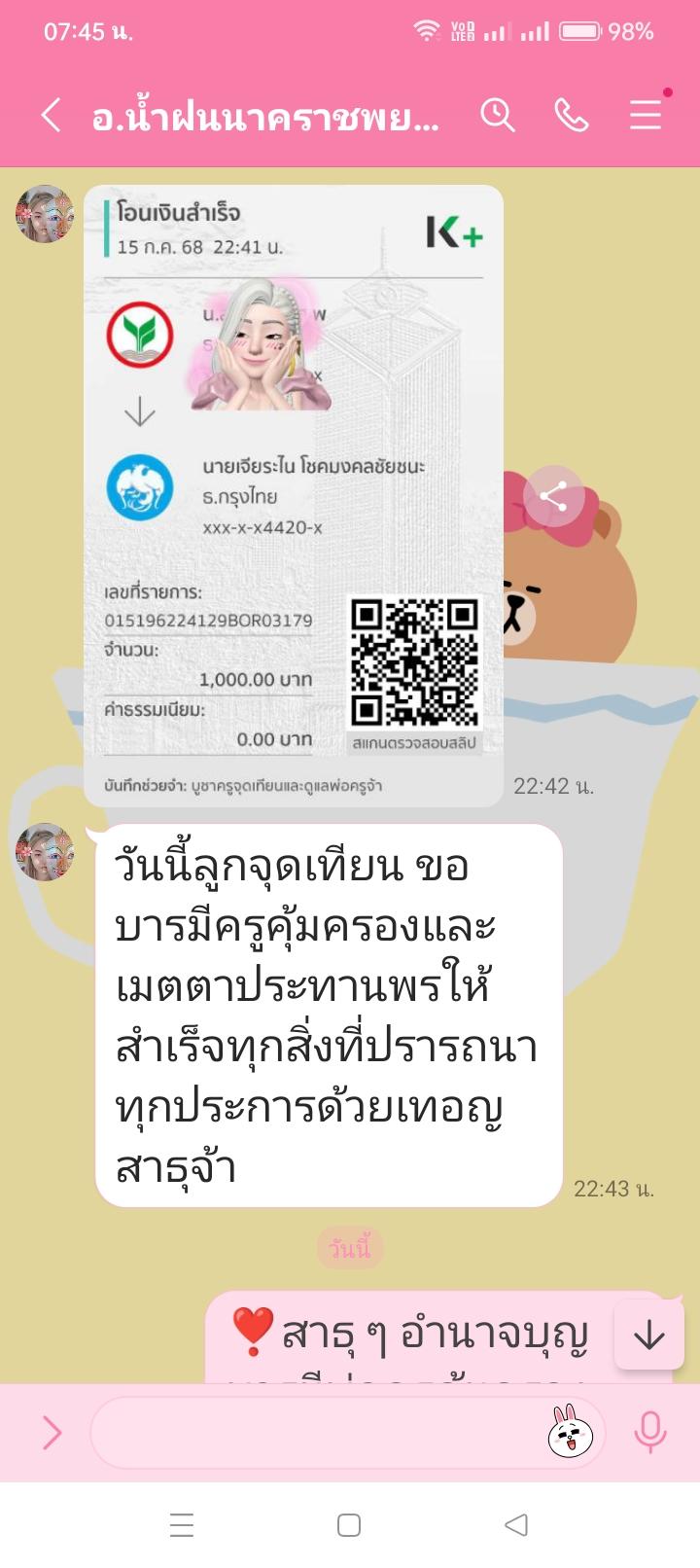The image size is (700, 1568).
Task: Share the transfer slip image
Action: [x=554, y=496]
